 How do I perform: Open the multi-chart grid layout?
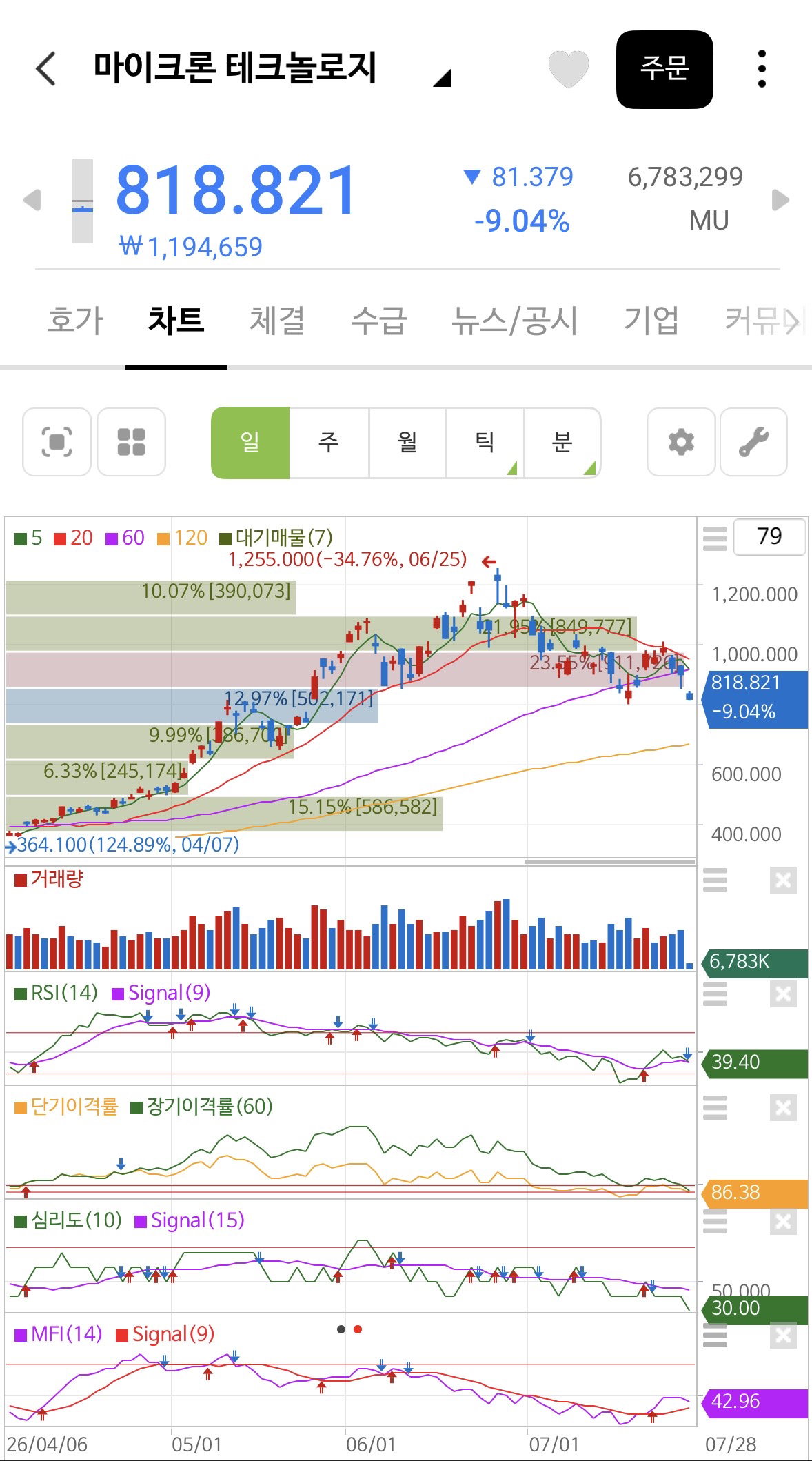pos(131,442)
